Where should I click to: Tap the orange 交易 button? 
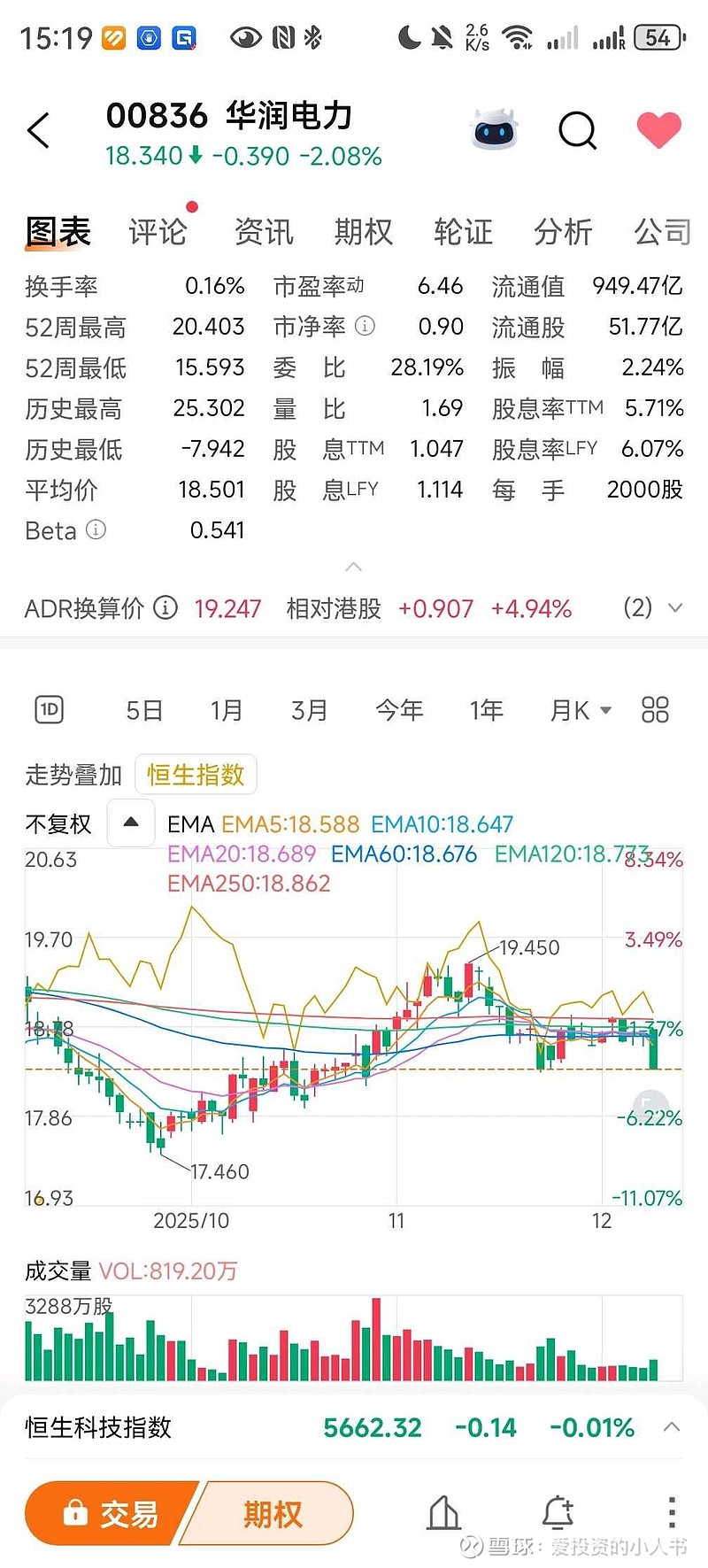112,1513
